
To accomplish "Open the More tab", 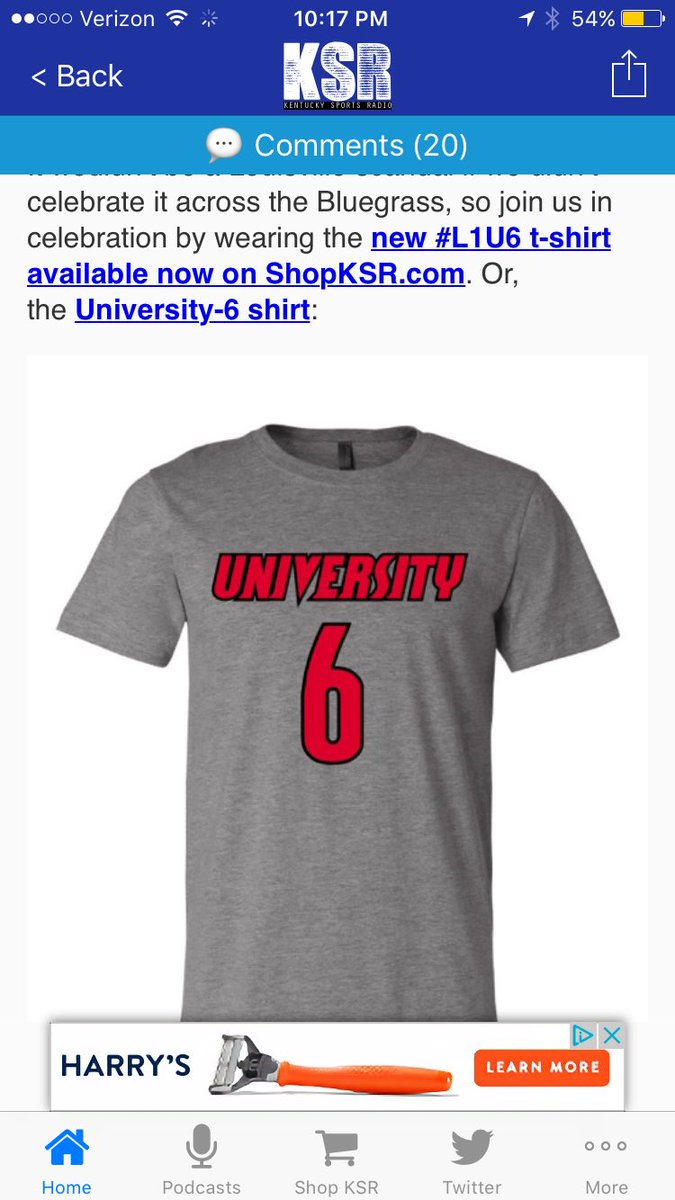I will tap(606, 1160).
